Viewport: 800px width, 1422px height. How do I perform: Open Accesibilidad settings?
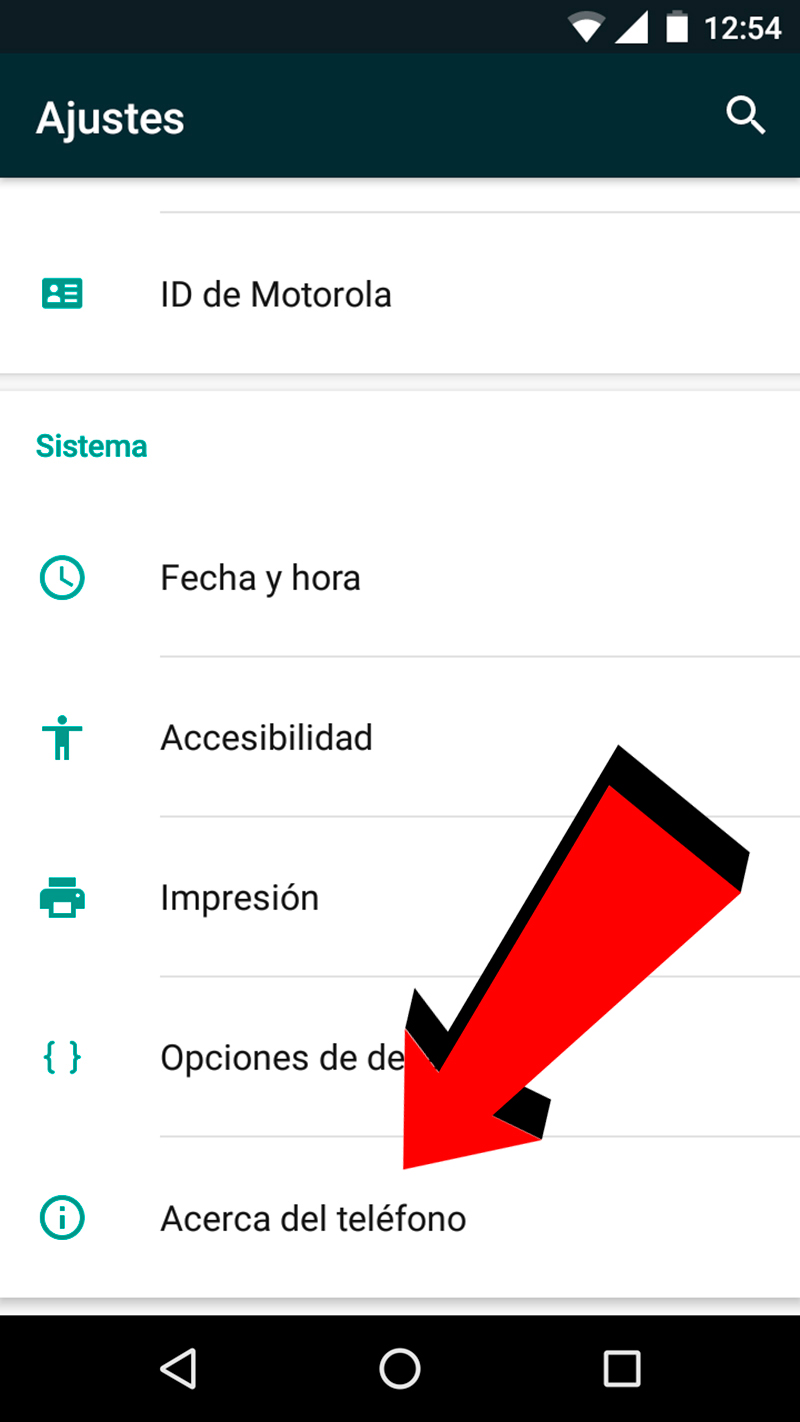(x=266, y=738)
